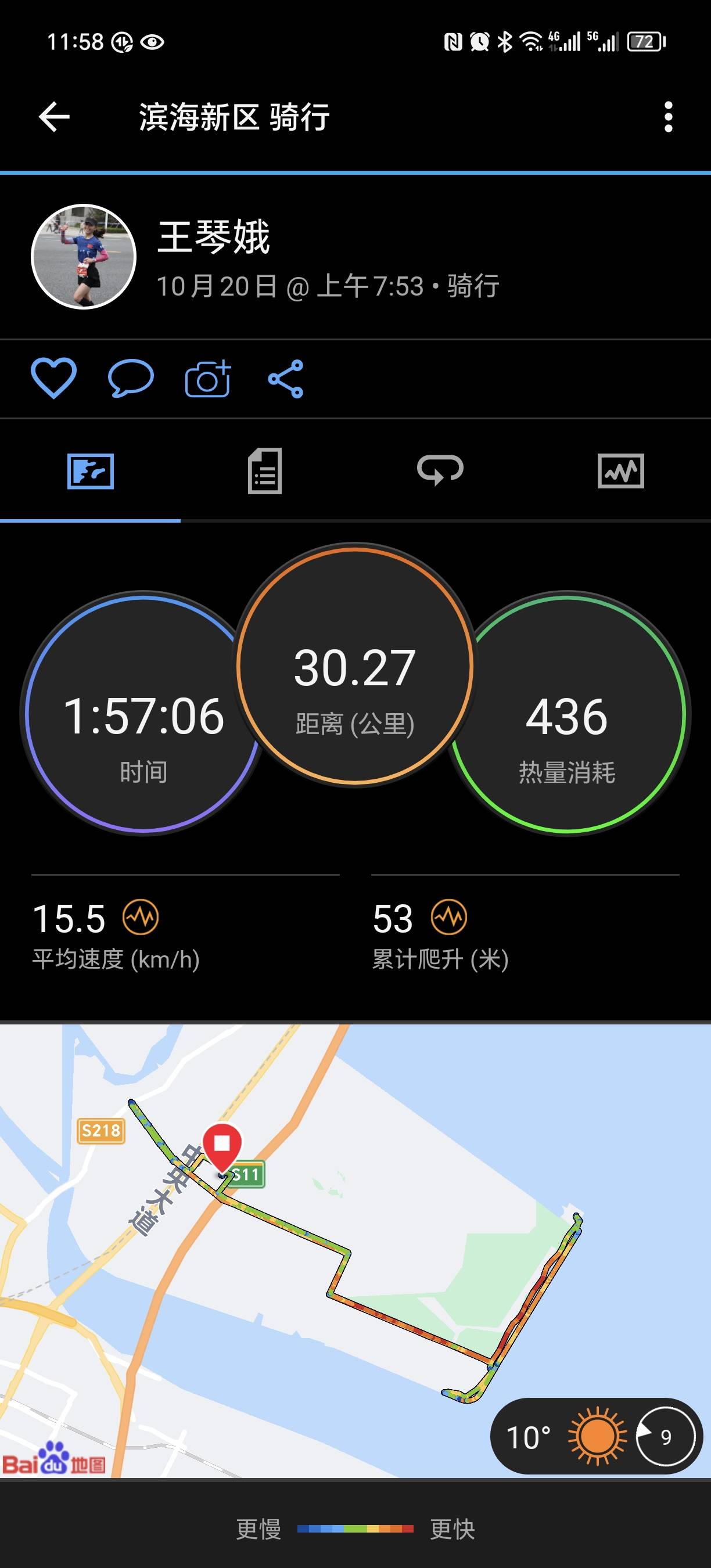The height and width of the screenshot is (1568, 711).
Task: Like the activity with the heart icon
Action: point(53,379)
